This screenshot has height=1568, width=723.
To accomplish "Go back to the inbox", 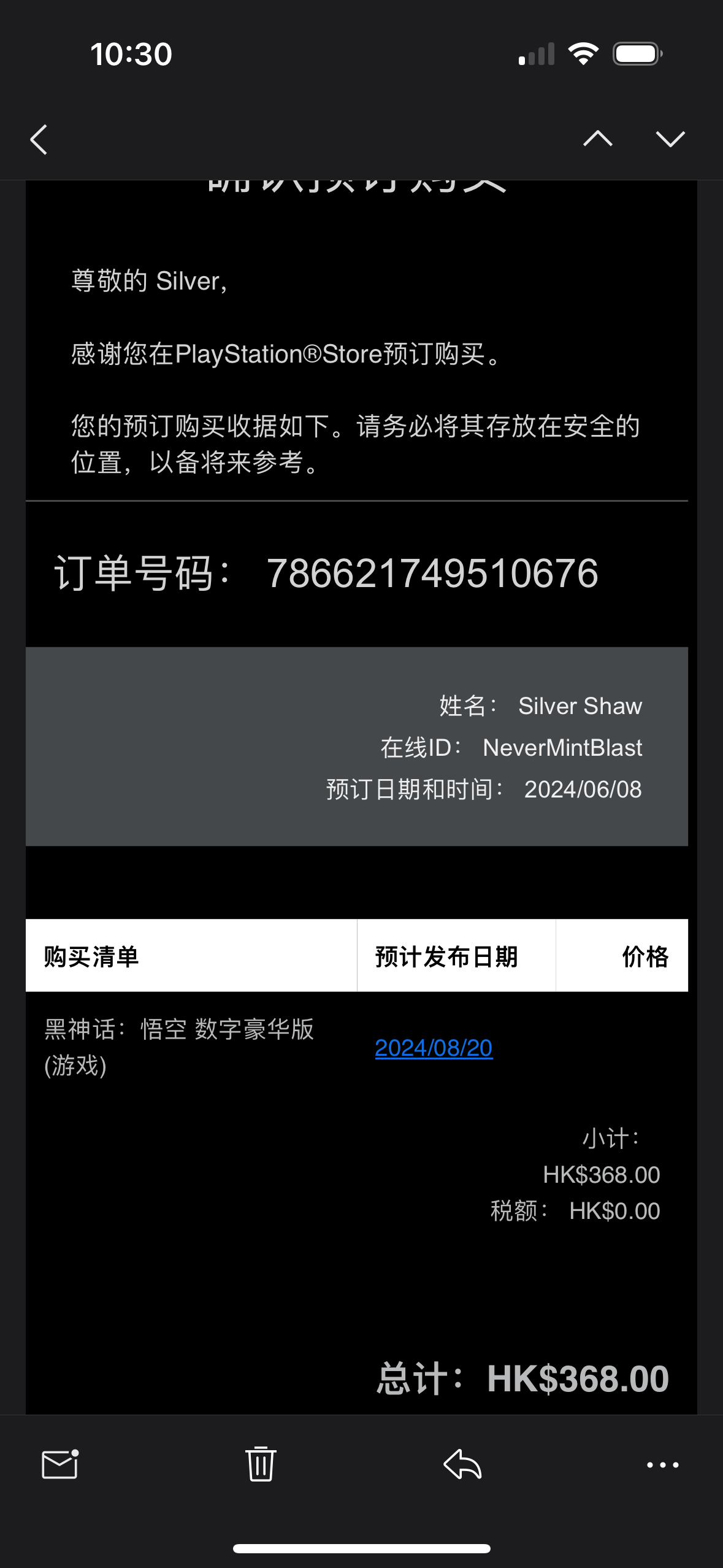I will point(39,139).
